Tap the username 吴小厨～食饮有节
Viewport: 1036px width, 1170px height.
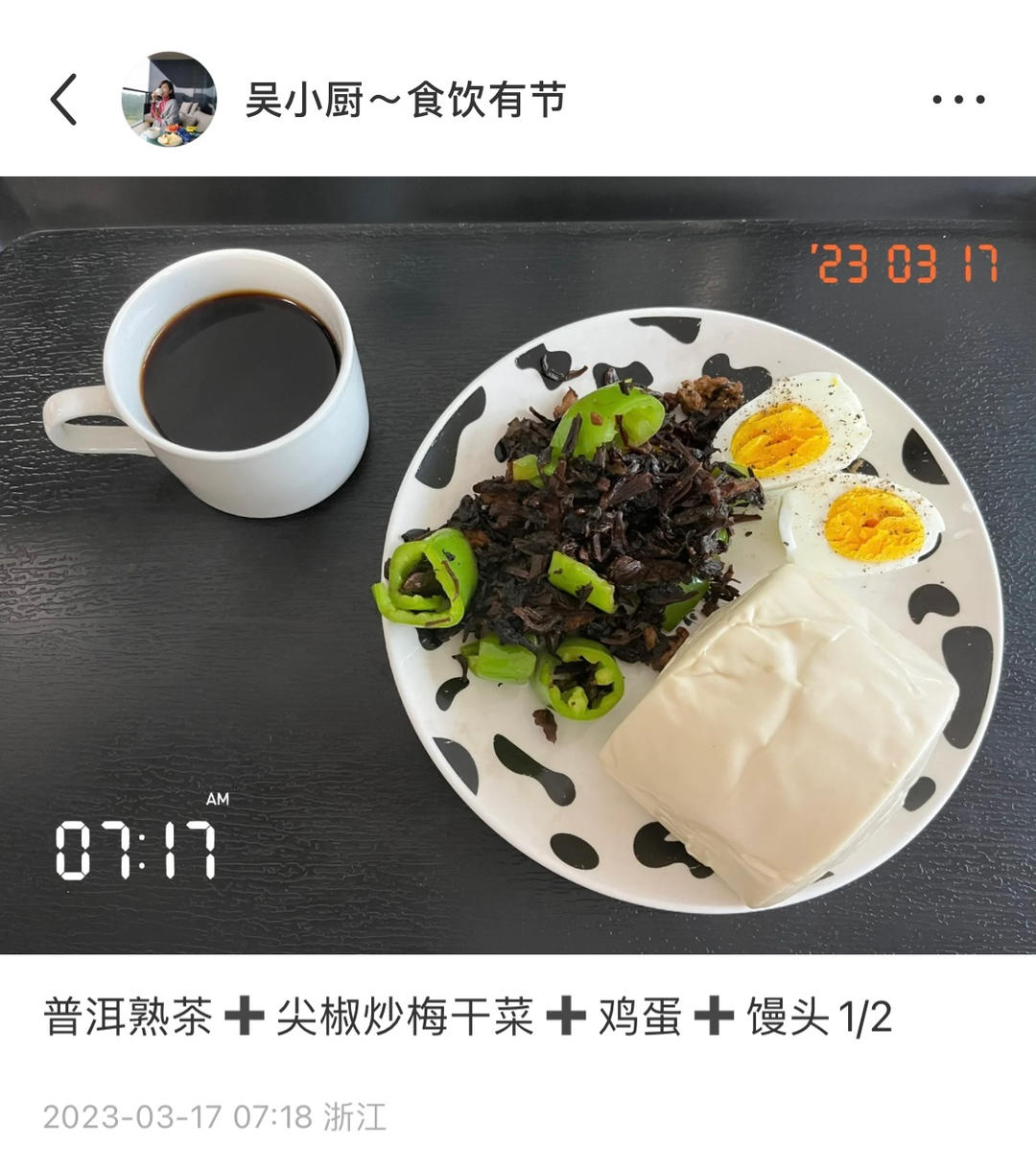click(405, 100)
